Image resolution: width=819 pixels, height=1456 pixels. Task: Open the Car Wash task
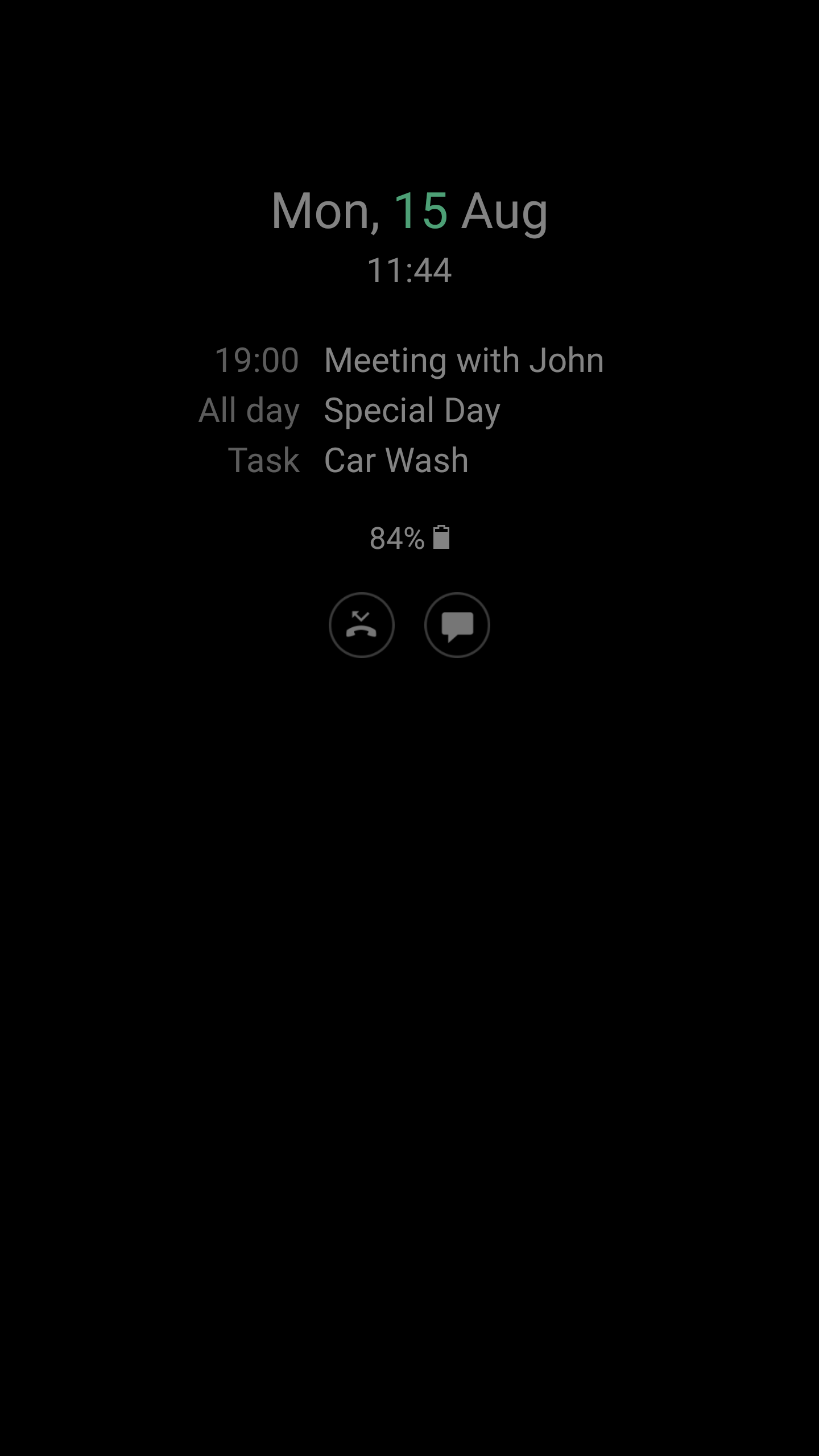396,460
